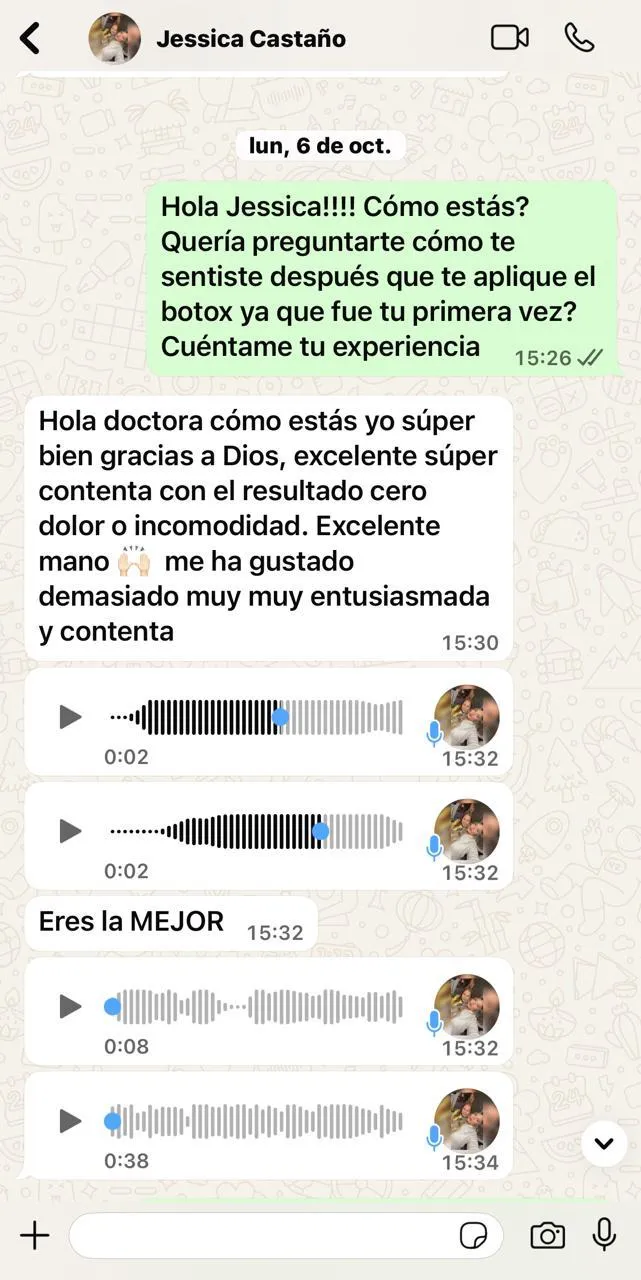Image resolution: width=641 pixels, height=1280 pixels.
Task: Open Jessica Castaño's contact info
Action: (x=250, y=39)
